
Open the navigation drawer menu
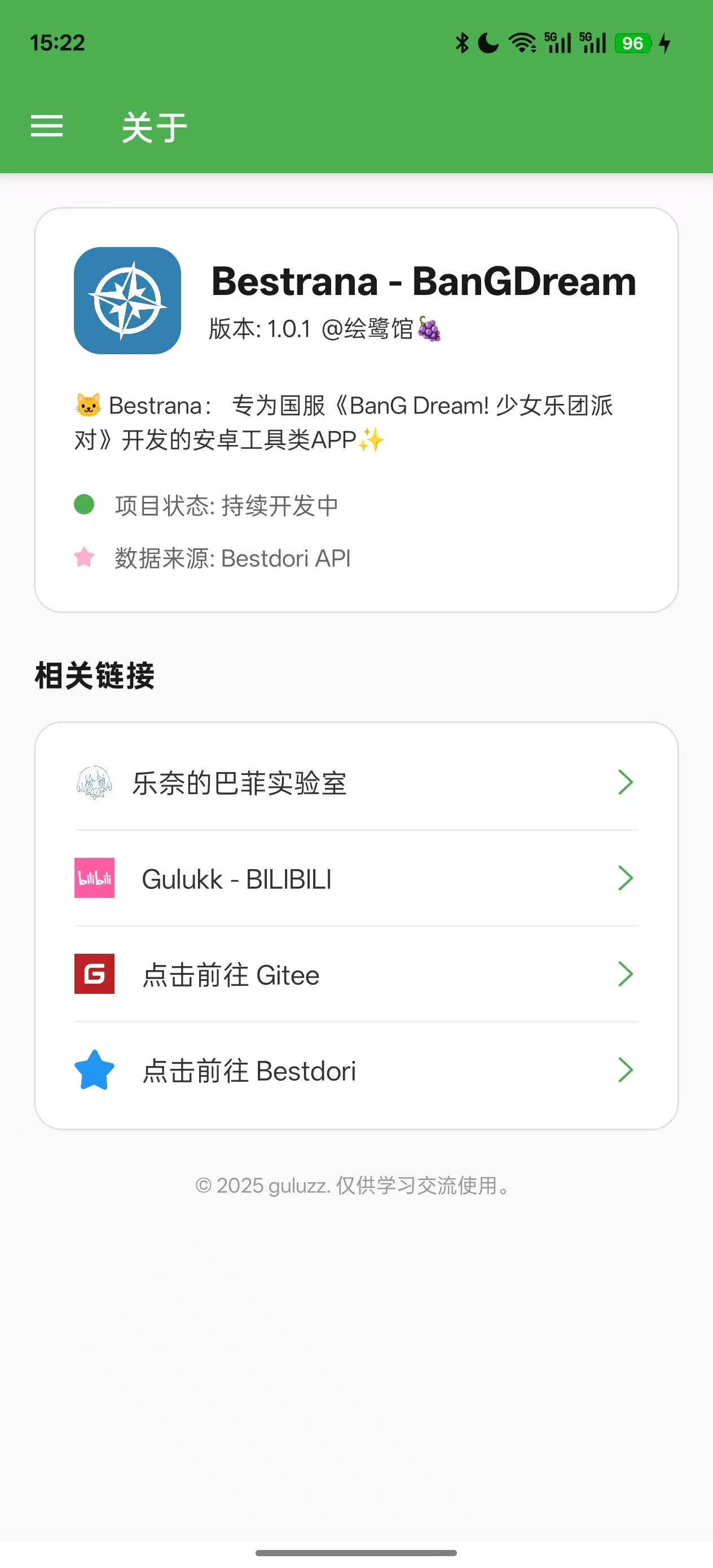click(47, 126)
